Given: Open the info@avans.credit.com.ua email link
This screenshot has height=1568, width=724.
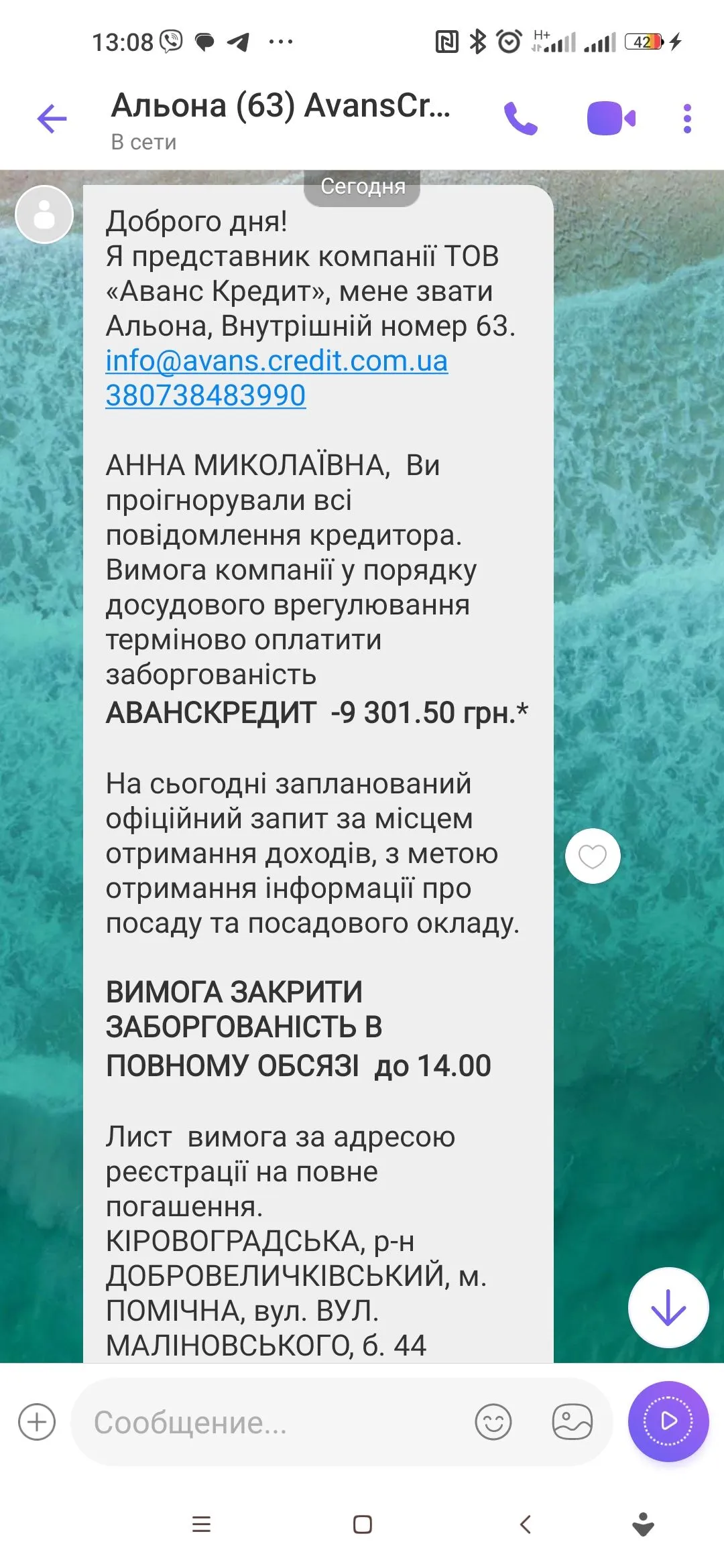Looking at the screenshot, I should [276, 361].
